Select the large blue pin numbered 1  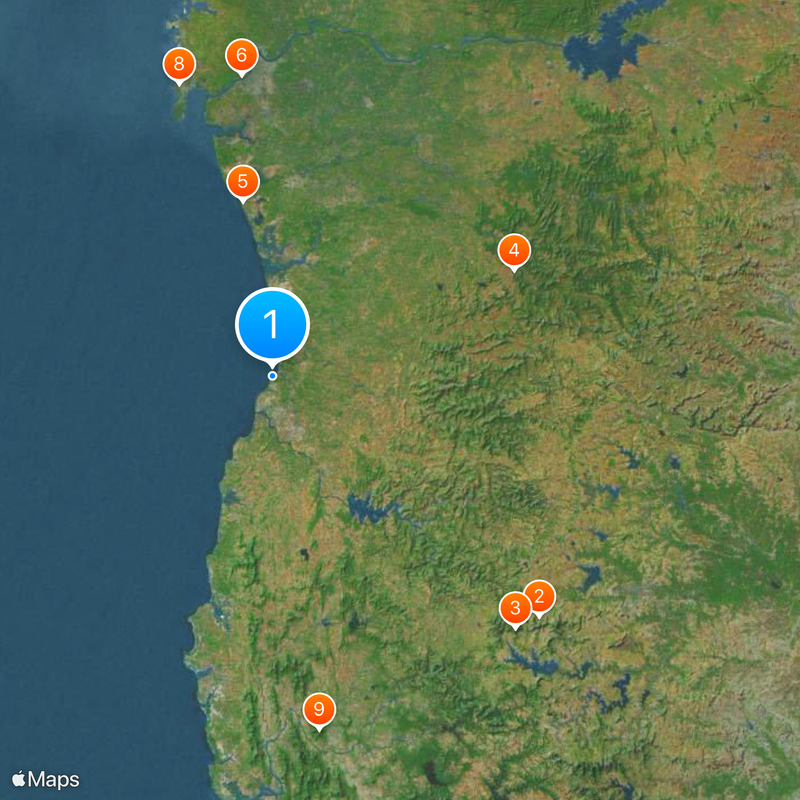click(272, 324)
